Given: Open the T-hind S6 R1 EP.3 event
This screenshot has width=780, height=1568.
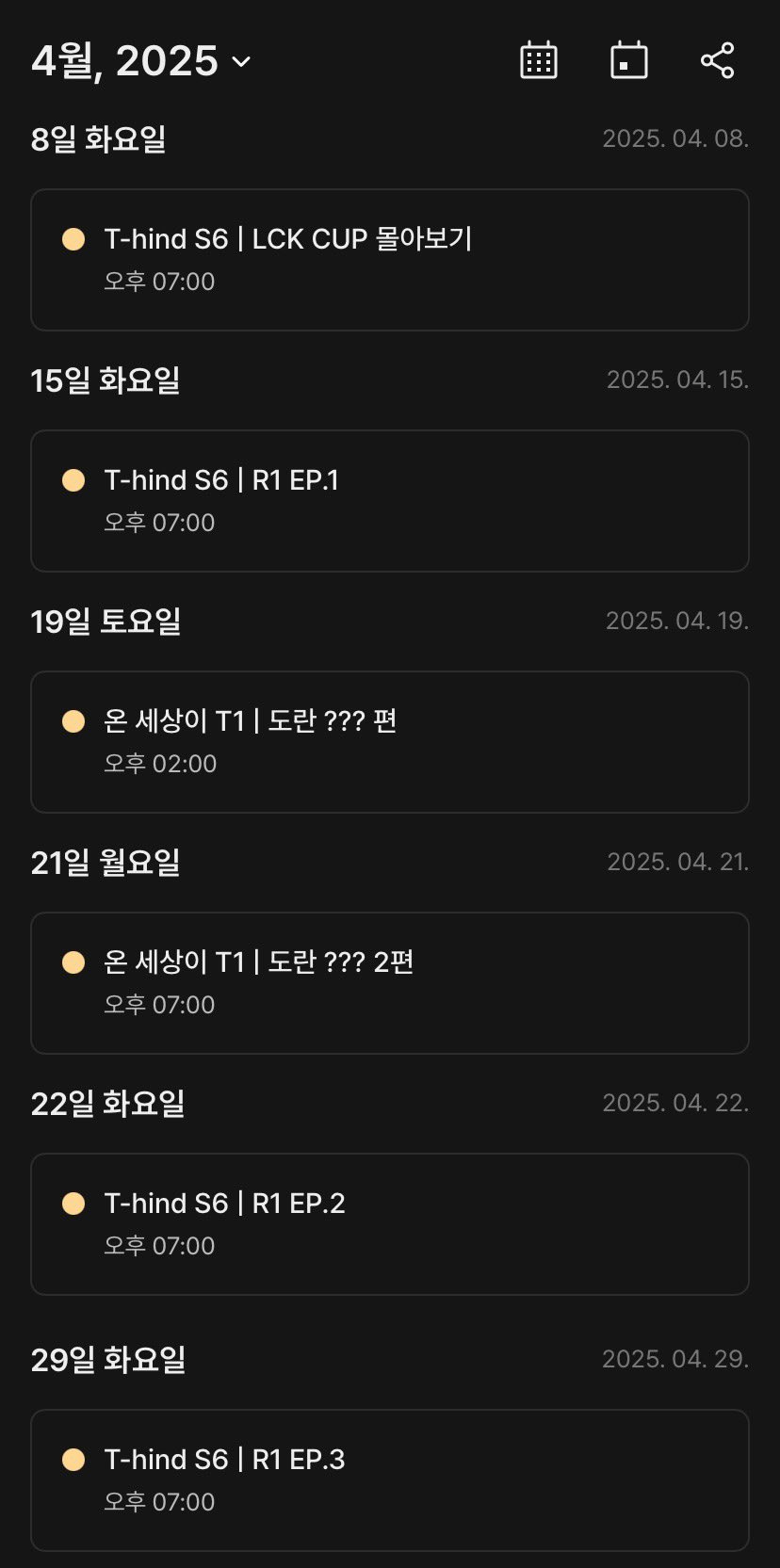Looking at the screenshot, I should coord(389,1480).
